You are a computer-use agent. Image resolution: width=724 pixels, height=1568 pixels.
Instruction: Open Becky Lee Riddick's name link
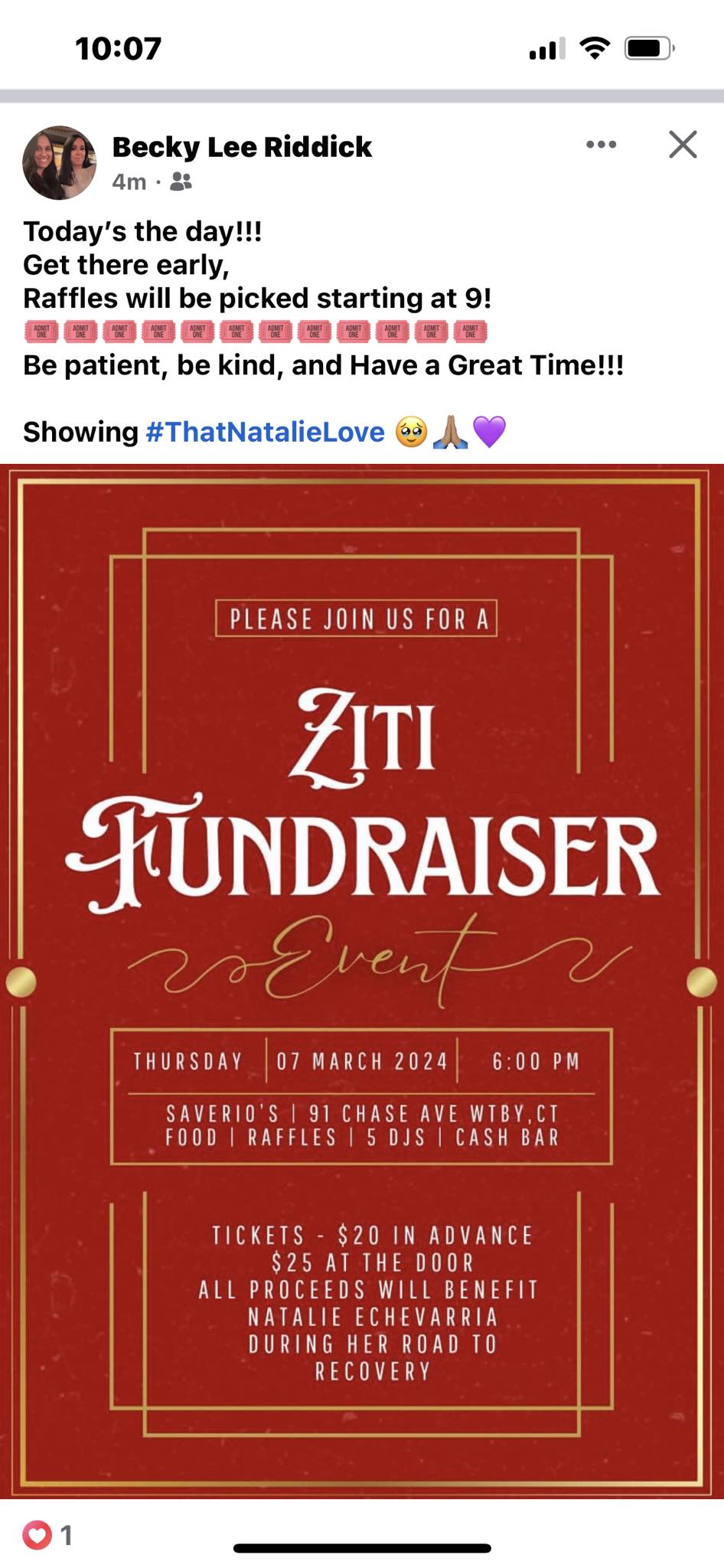pyautogui.click(x=242, y=146)
